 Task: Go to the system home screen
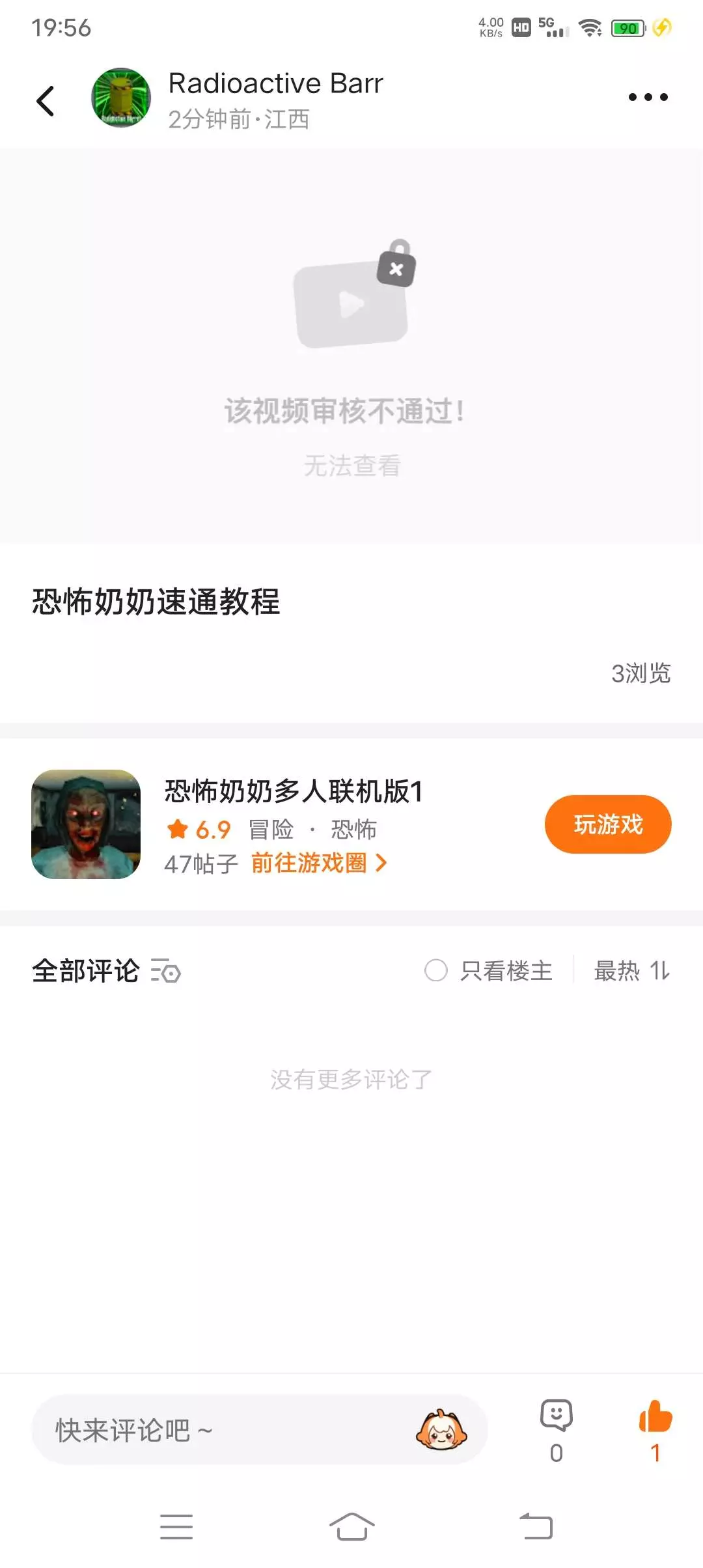tap(351, 1526)
